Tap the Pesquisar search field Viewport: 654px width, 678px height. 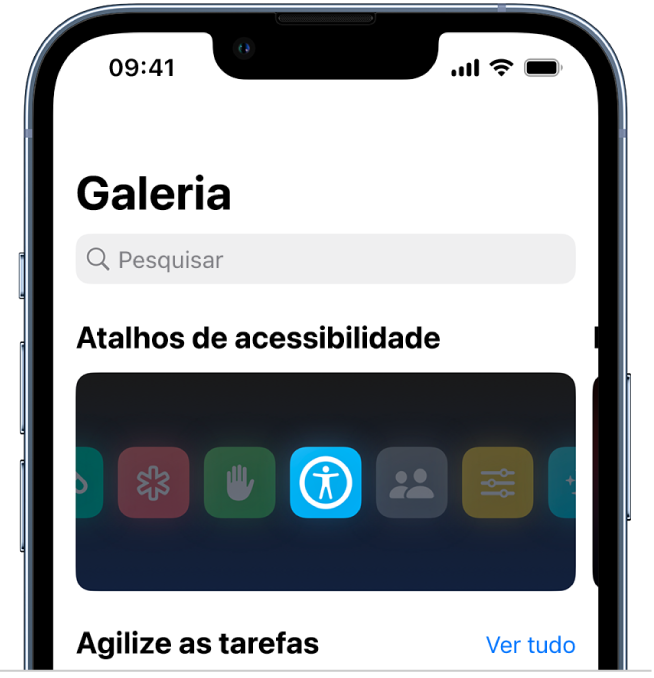point(325,260)
